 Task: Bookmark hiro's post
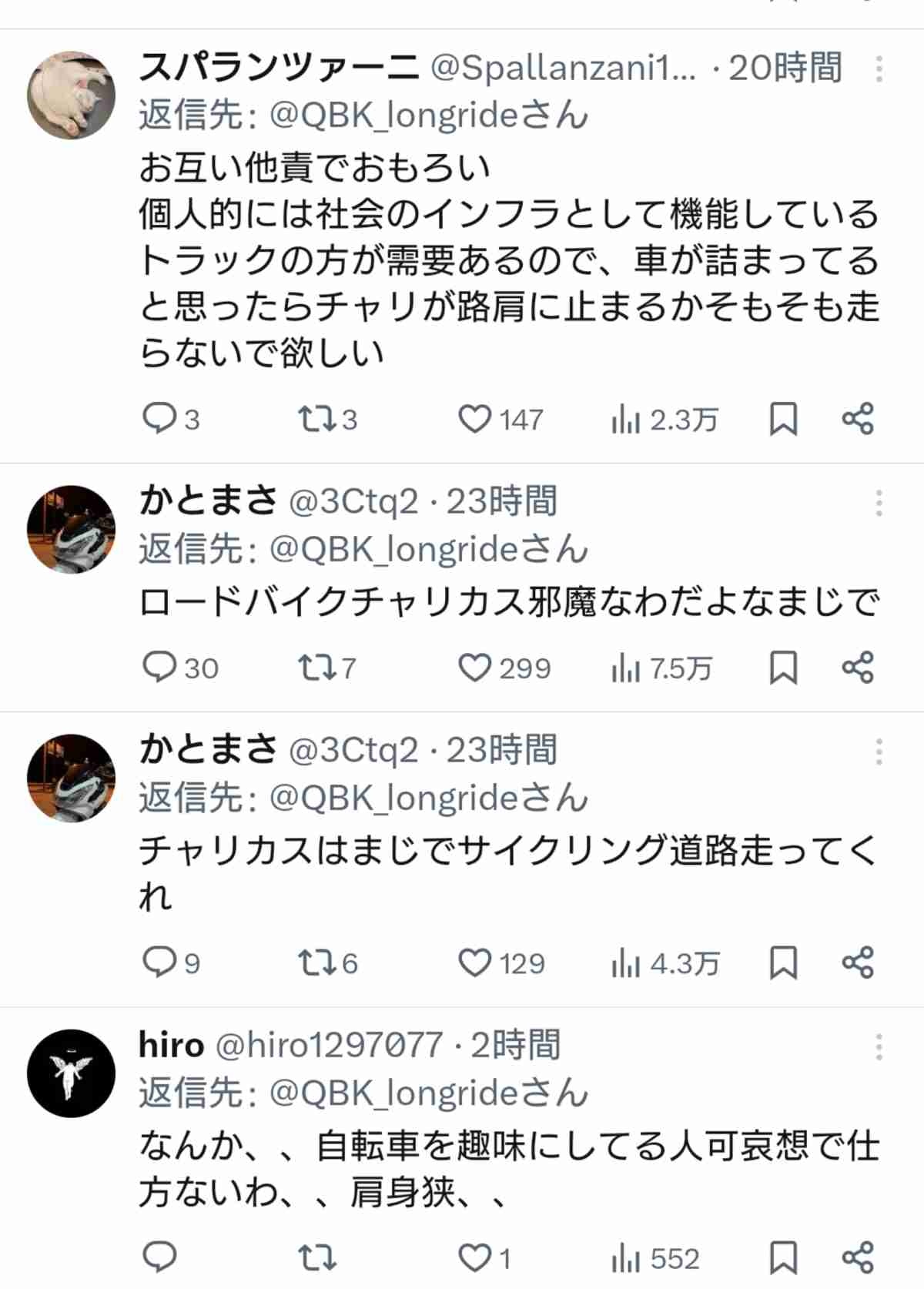tap(783, 1257)
